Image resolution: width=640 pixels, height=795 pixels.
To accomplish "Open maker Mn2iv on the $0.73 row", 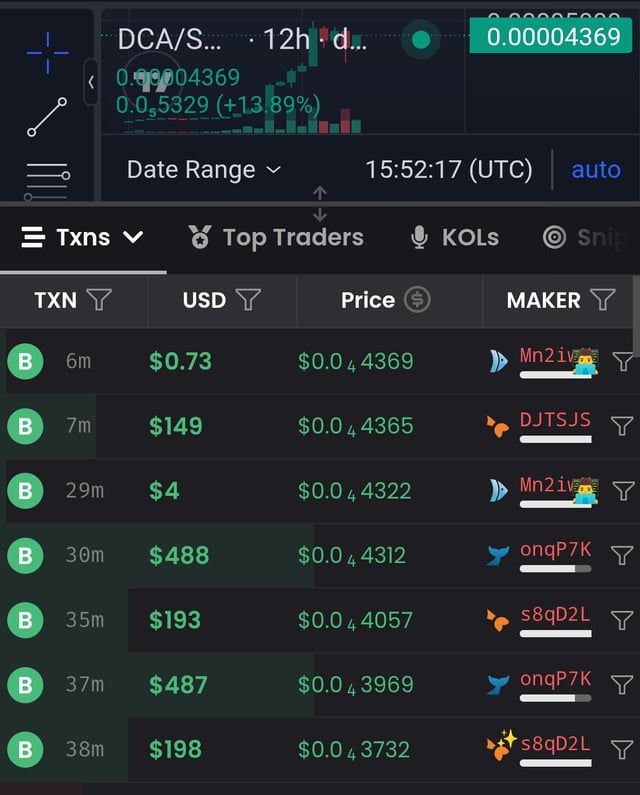I will pos(546,357).
